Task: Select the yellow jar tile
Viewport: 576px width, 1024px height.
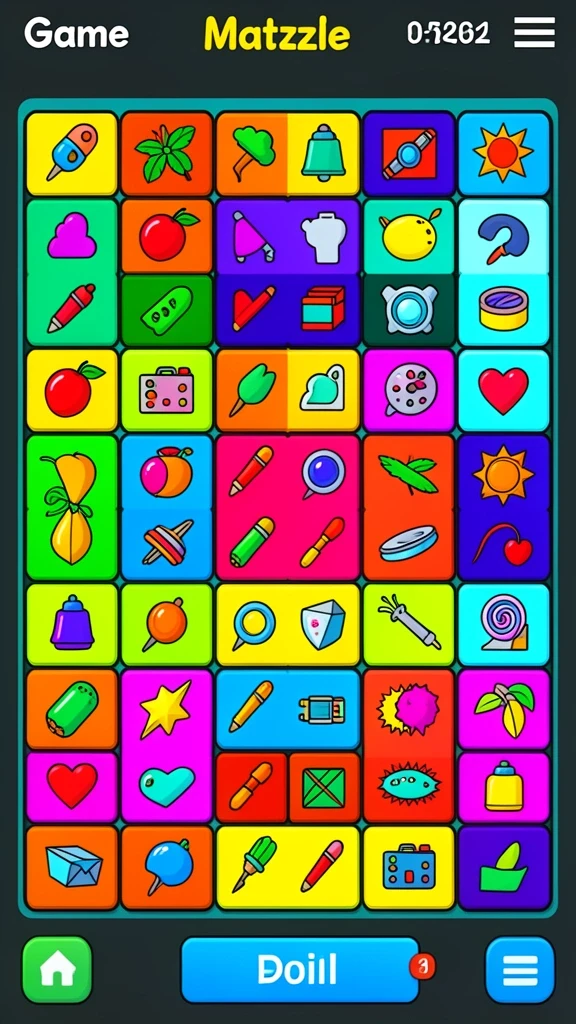Action: (504, 786)
